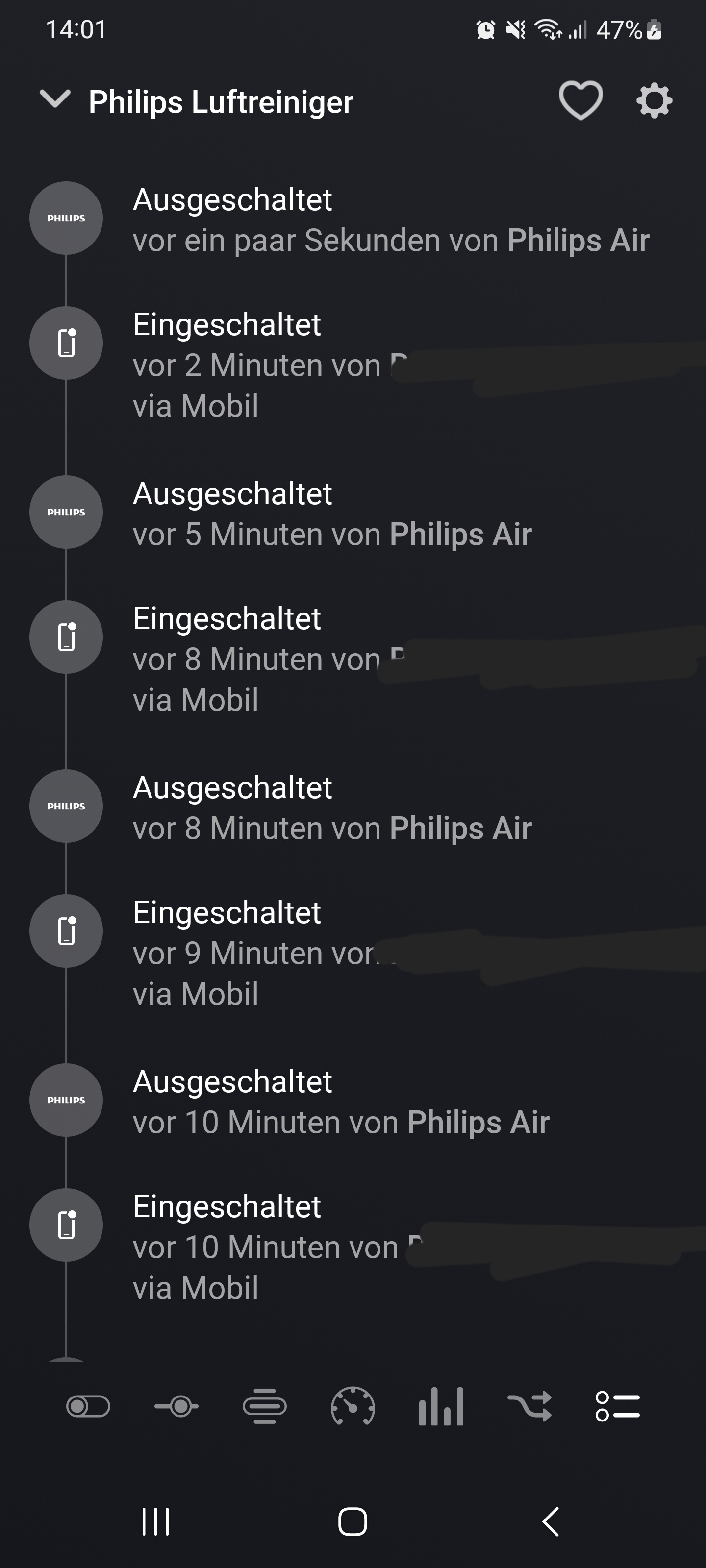The image size is (706, 1568).
Task: Open the gauge sensor tab
Action: pyautogui.click(x=353, y=1407)
